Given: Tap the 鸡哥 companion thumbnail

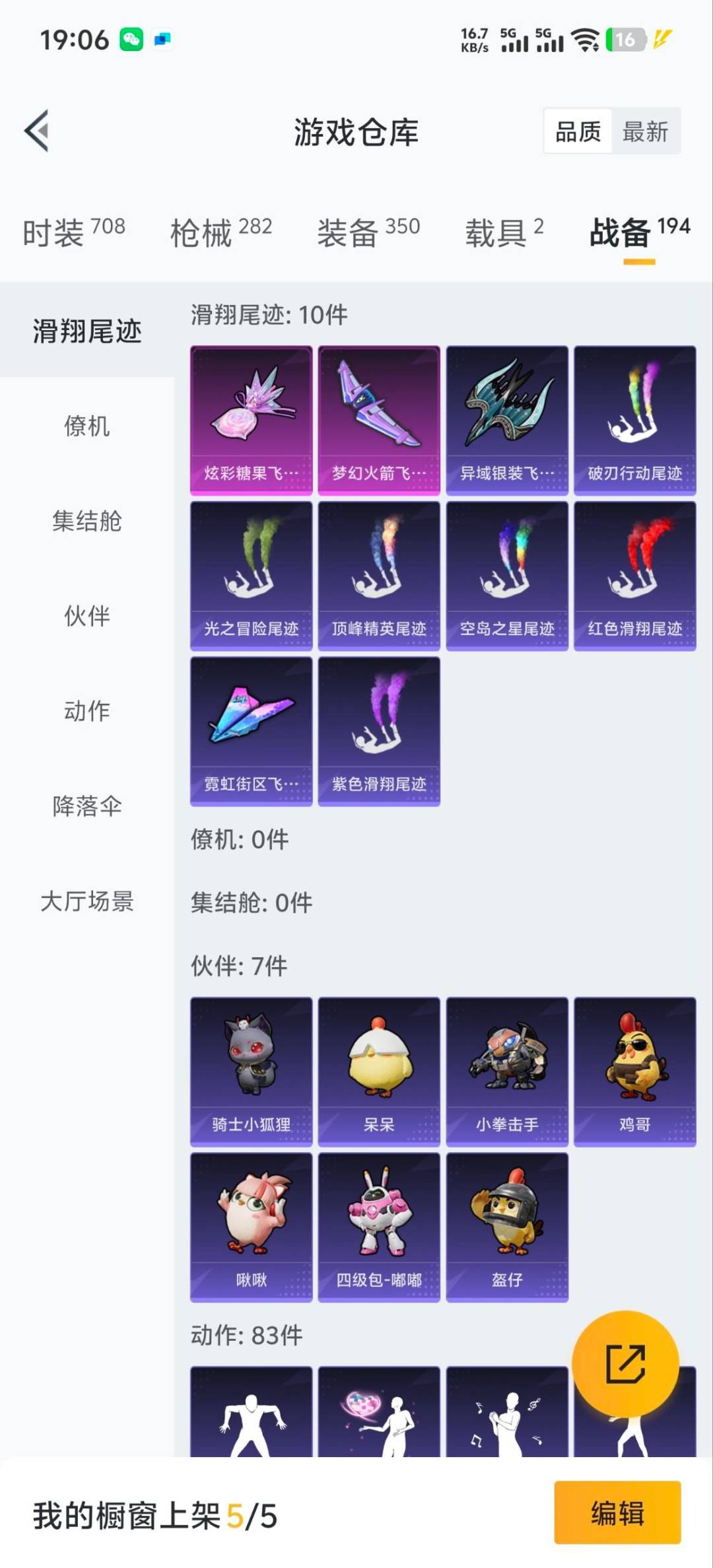Looking at the screenshot, I should (x=635, y=1070).
